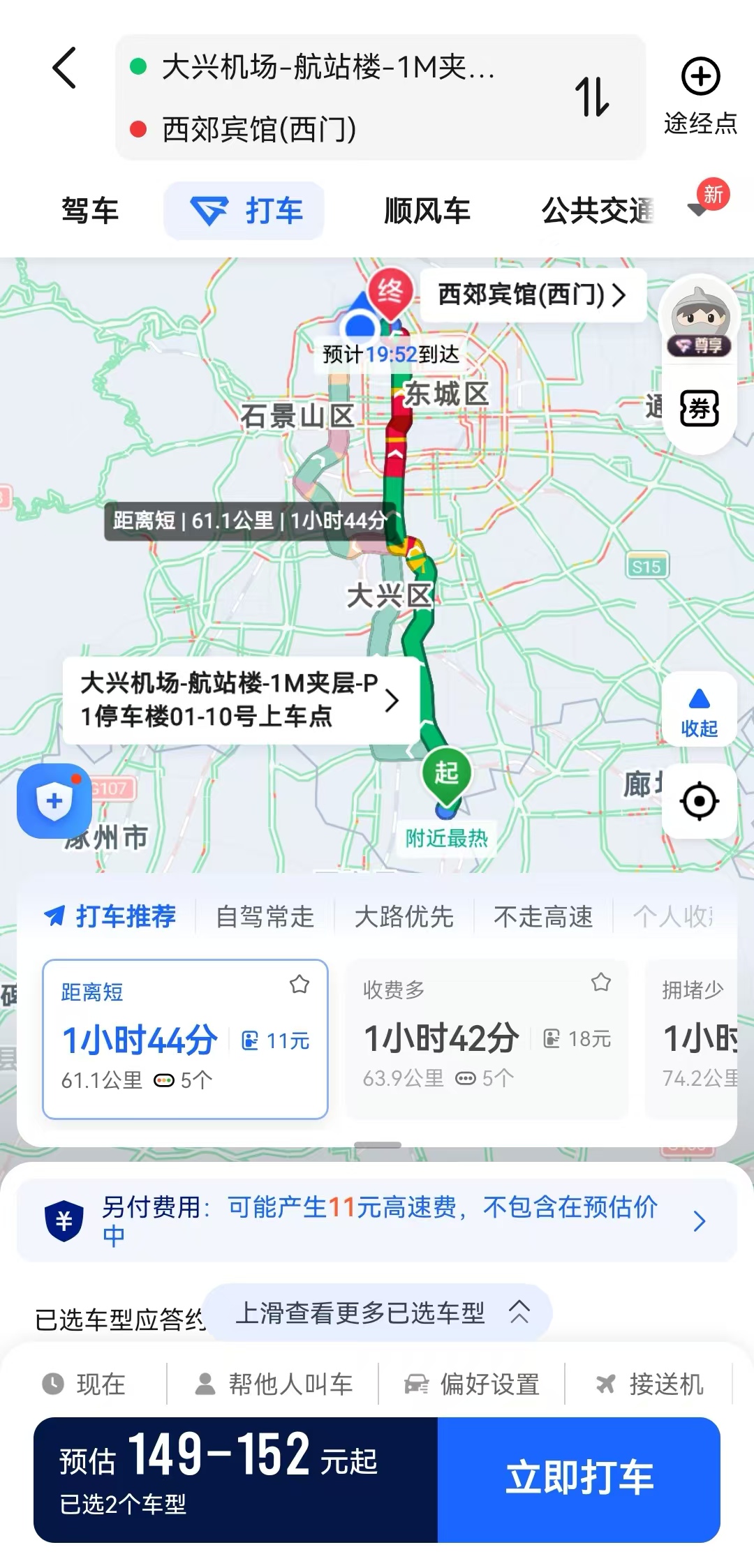754x1568 pixels.
Task: Recenter map on current location
Action: 699,801
